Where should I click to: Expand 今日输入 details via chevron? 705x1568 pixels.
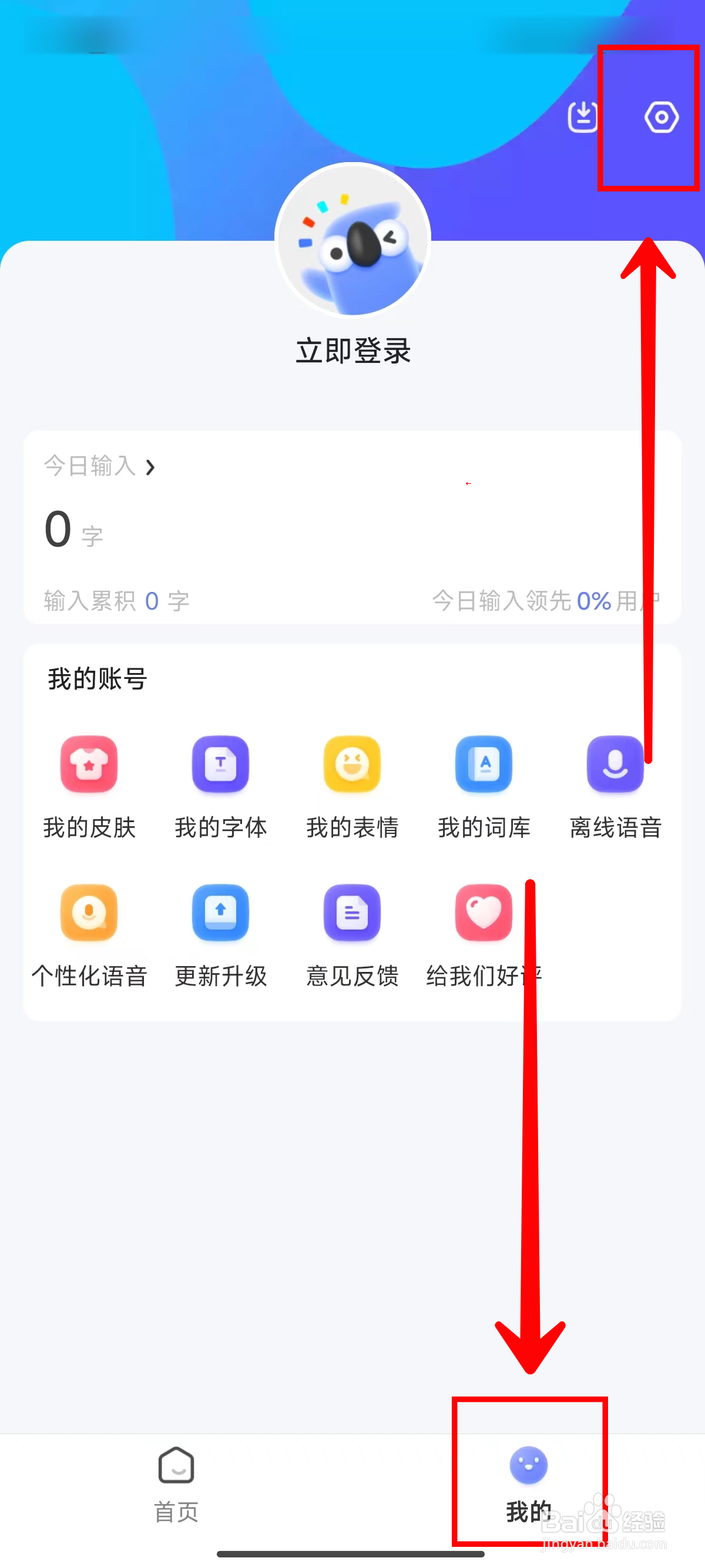click(x=150, y=467)
